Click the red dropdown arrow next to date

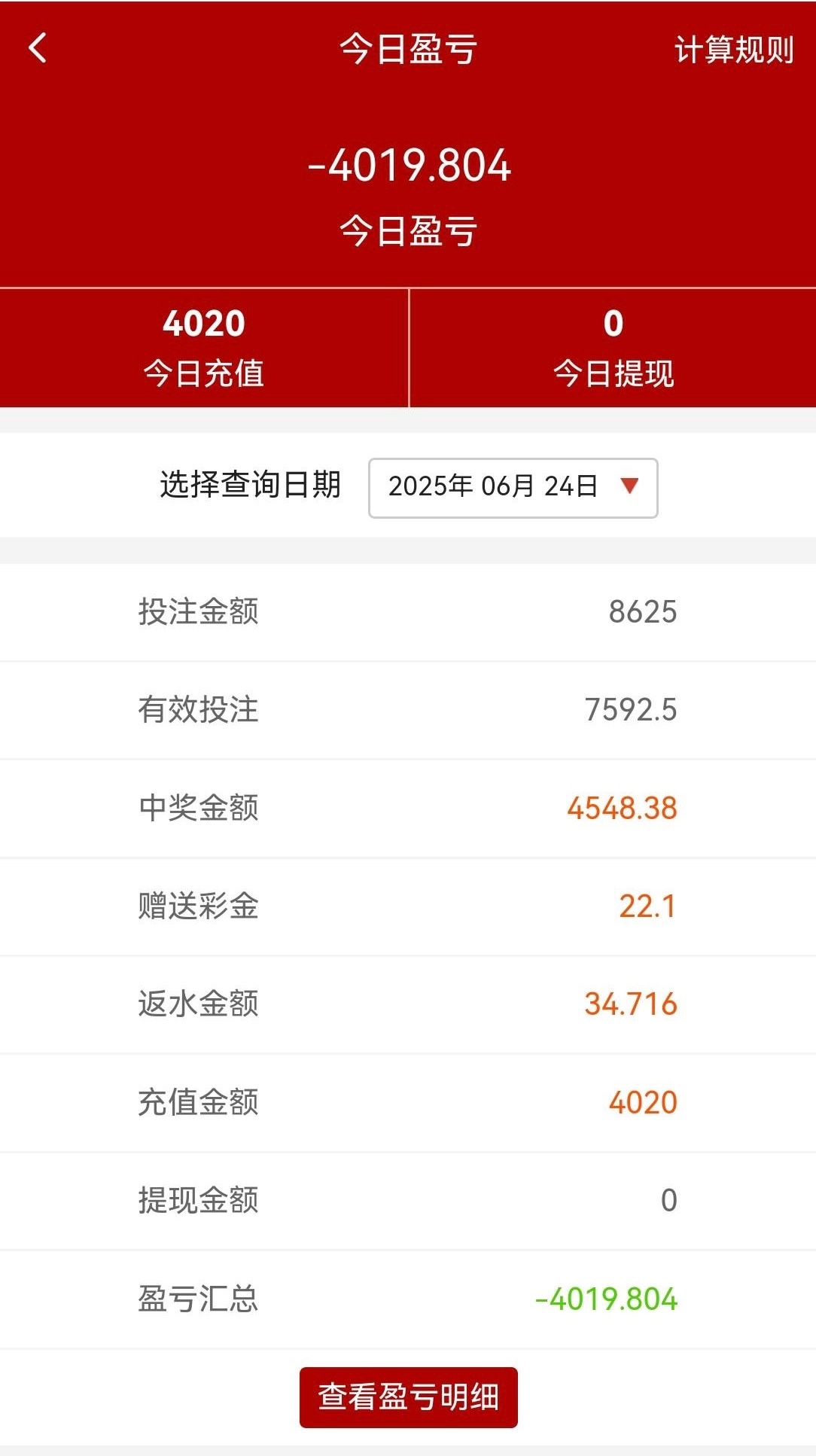(631, 487)
